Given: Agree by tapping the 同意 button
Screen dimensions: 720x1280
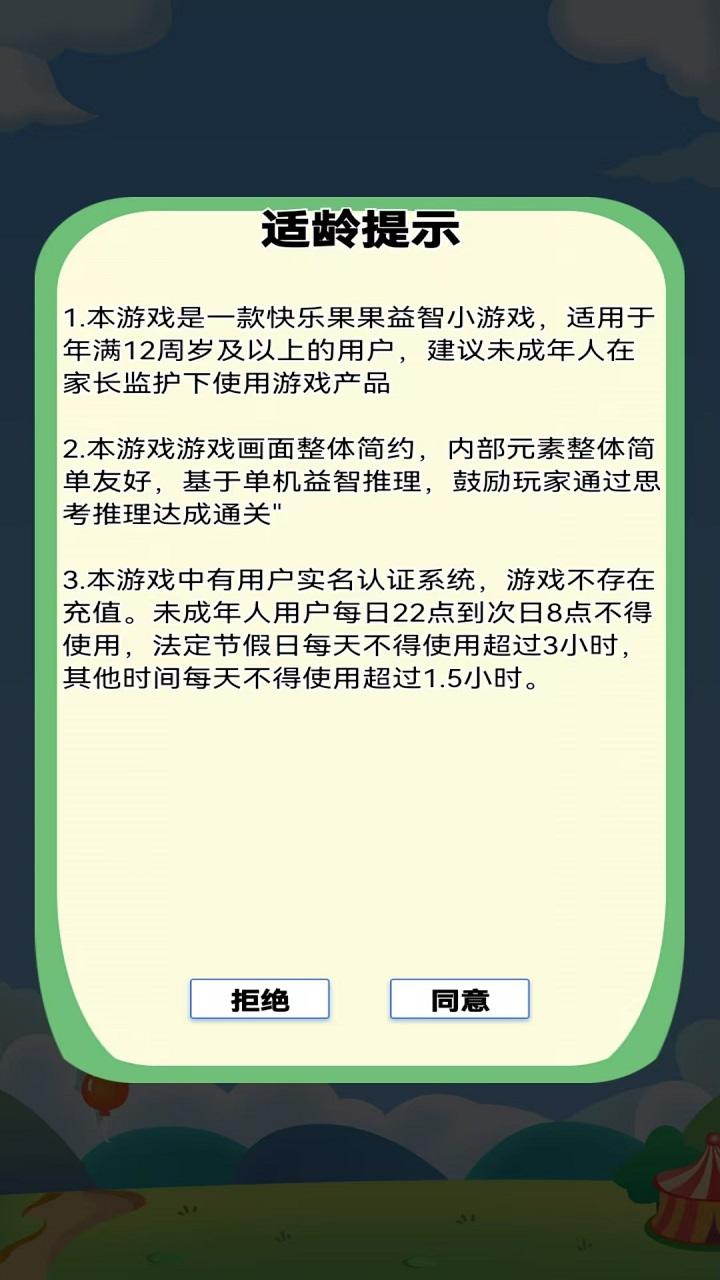Looking at the screenshot, I should [459, 999].
